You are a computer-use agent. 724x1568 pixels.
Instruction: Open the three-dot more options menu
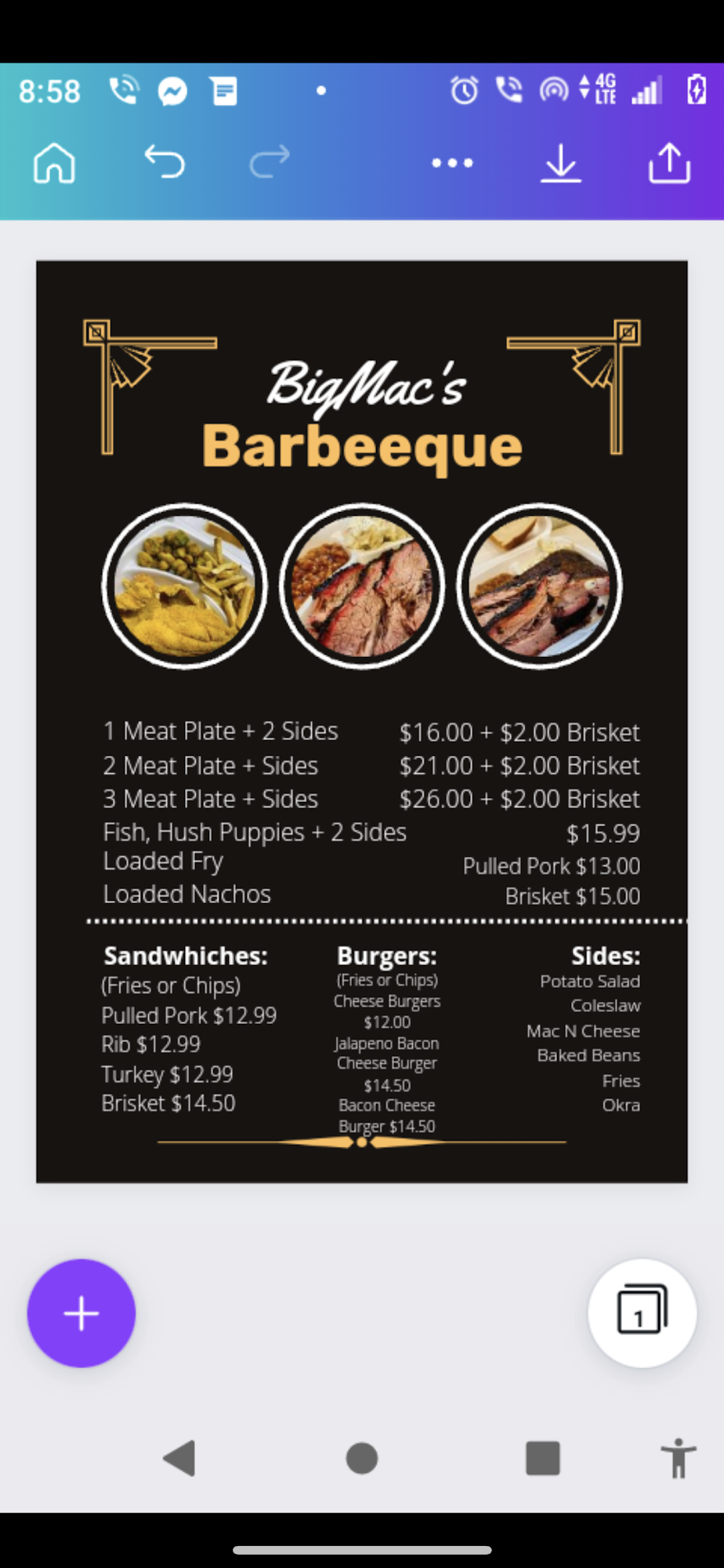[452, 163]
